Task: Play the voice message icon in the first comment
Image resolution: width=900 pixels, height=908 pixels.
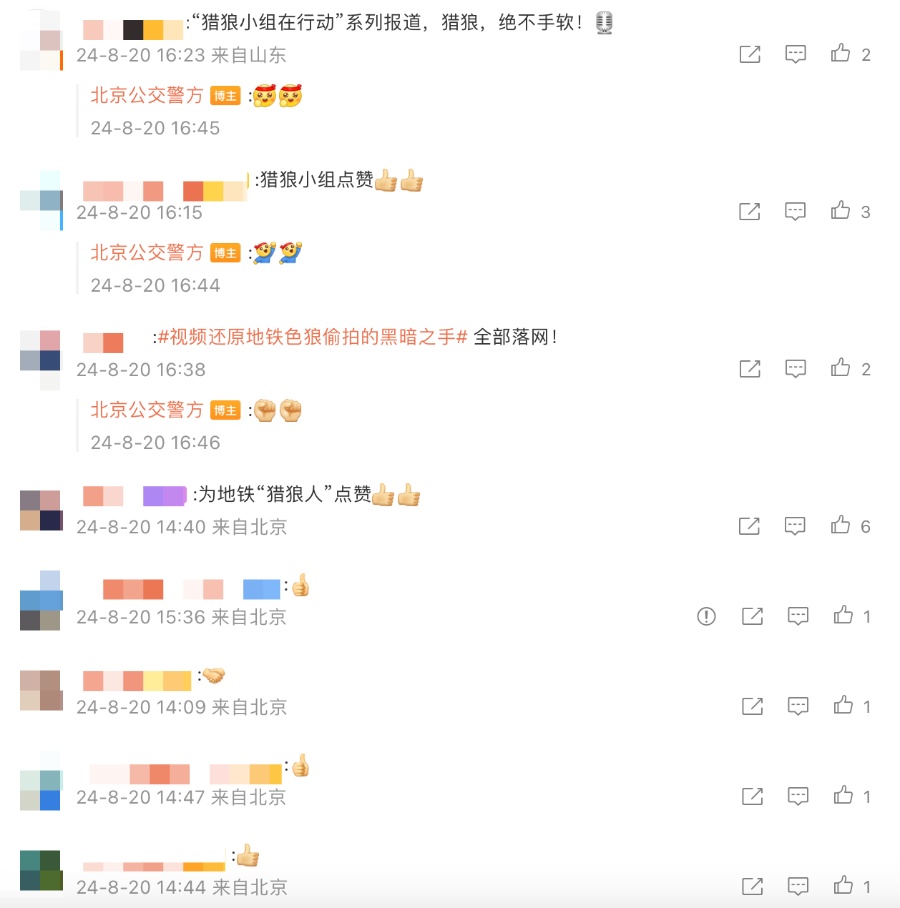Action: click(x=603, y=22)
